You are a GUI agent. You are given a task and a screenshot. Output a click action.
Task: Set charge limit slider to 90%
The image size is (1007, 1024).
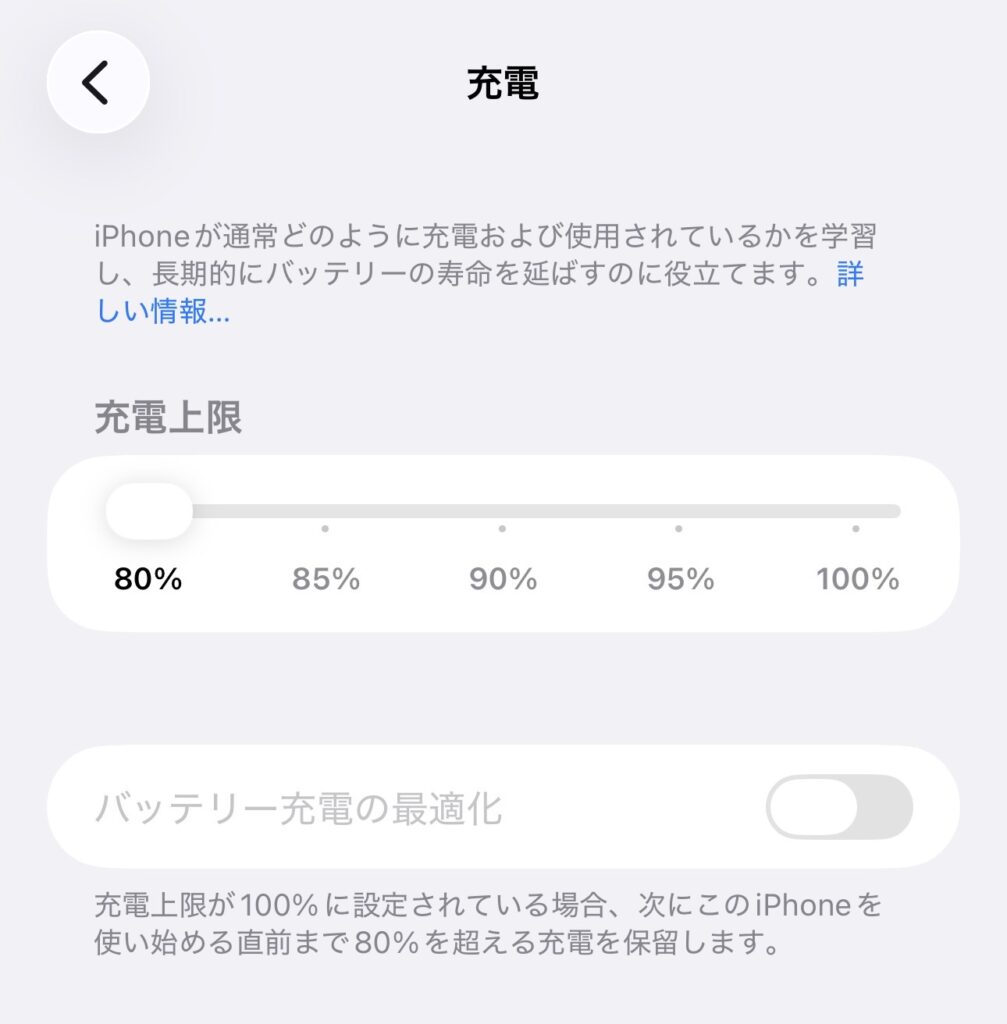(502, 511)
